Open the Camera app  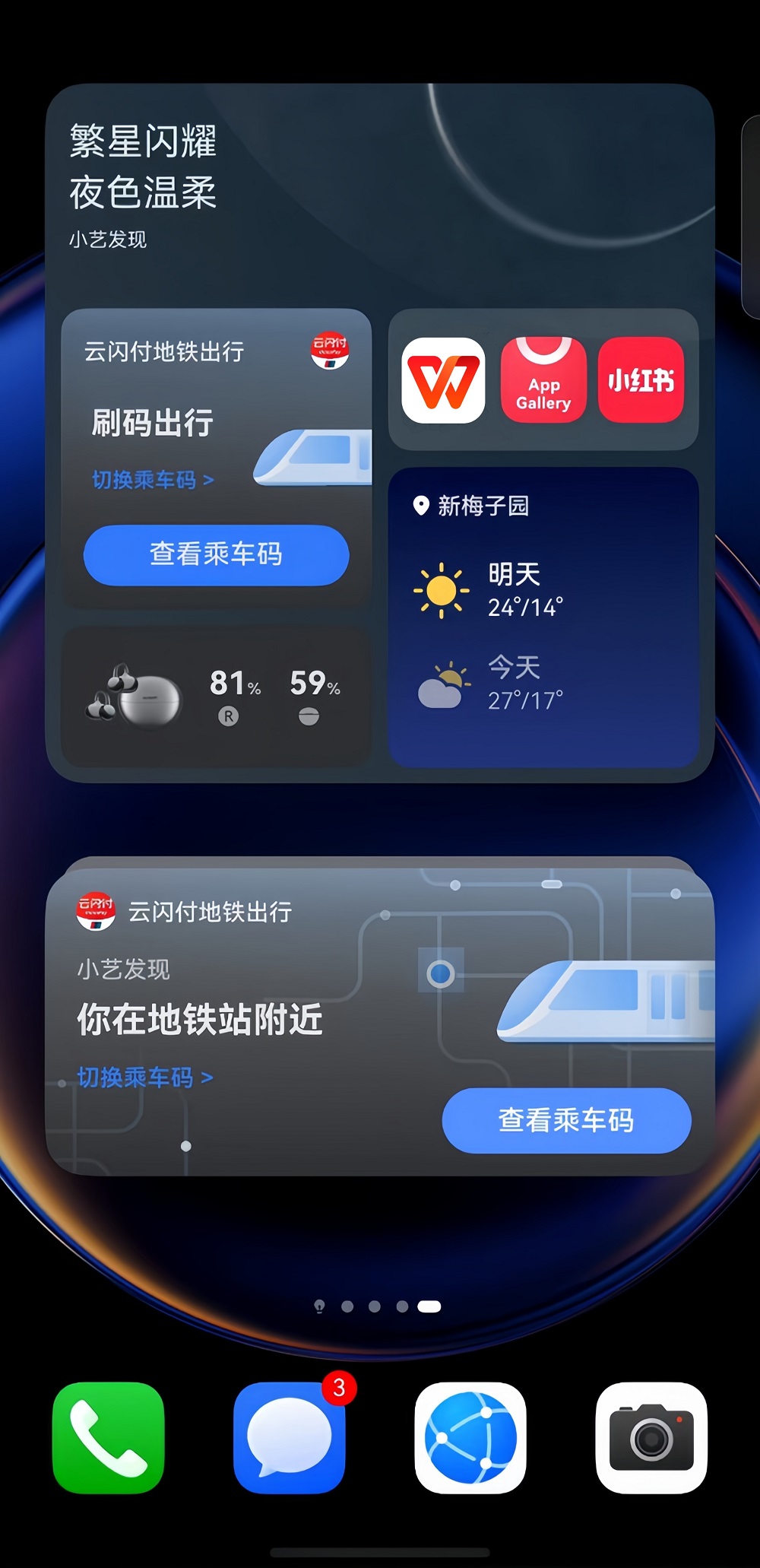click(x=651, y=1437)
